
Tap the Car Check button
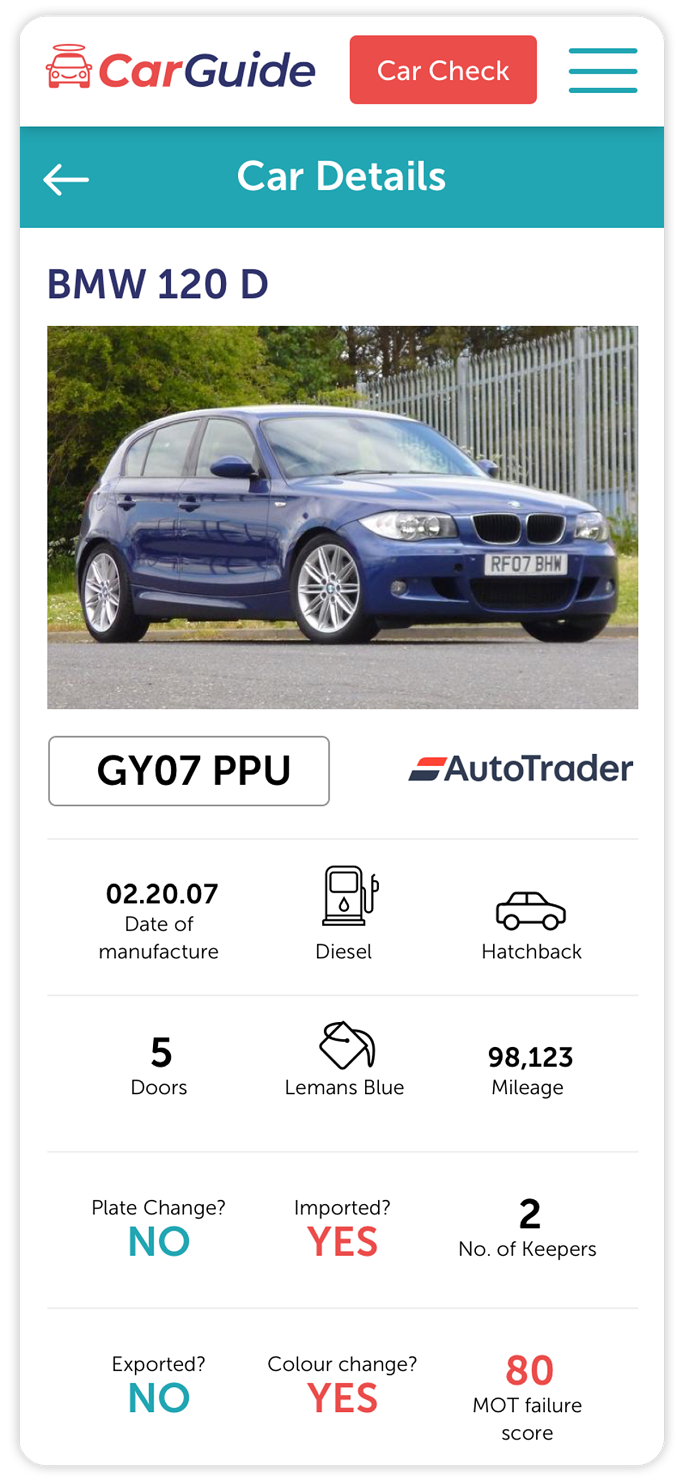pos(443,70)
